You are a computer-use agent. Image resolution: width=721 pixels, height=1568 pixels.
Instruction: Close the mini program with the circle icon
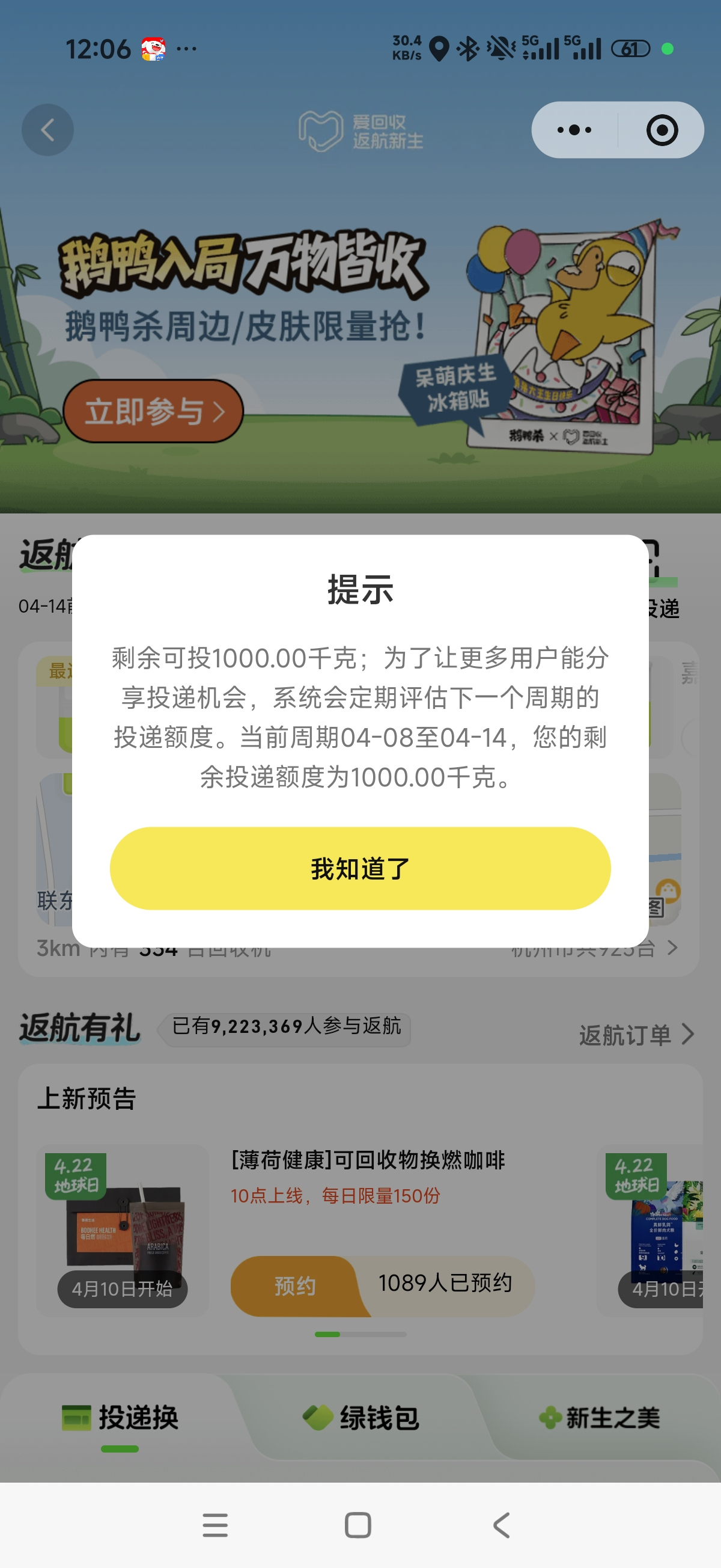[662, 130]
